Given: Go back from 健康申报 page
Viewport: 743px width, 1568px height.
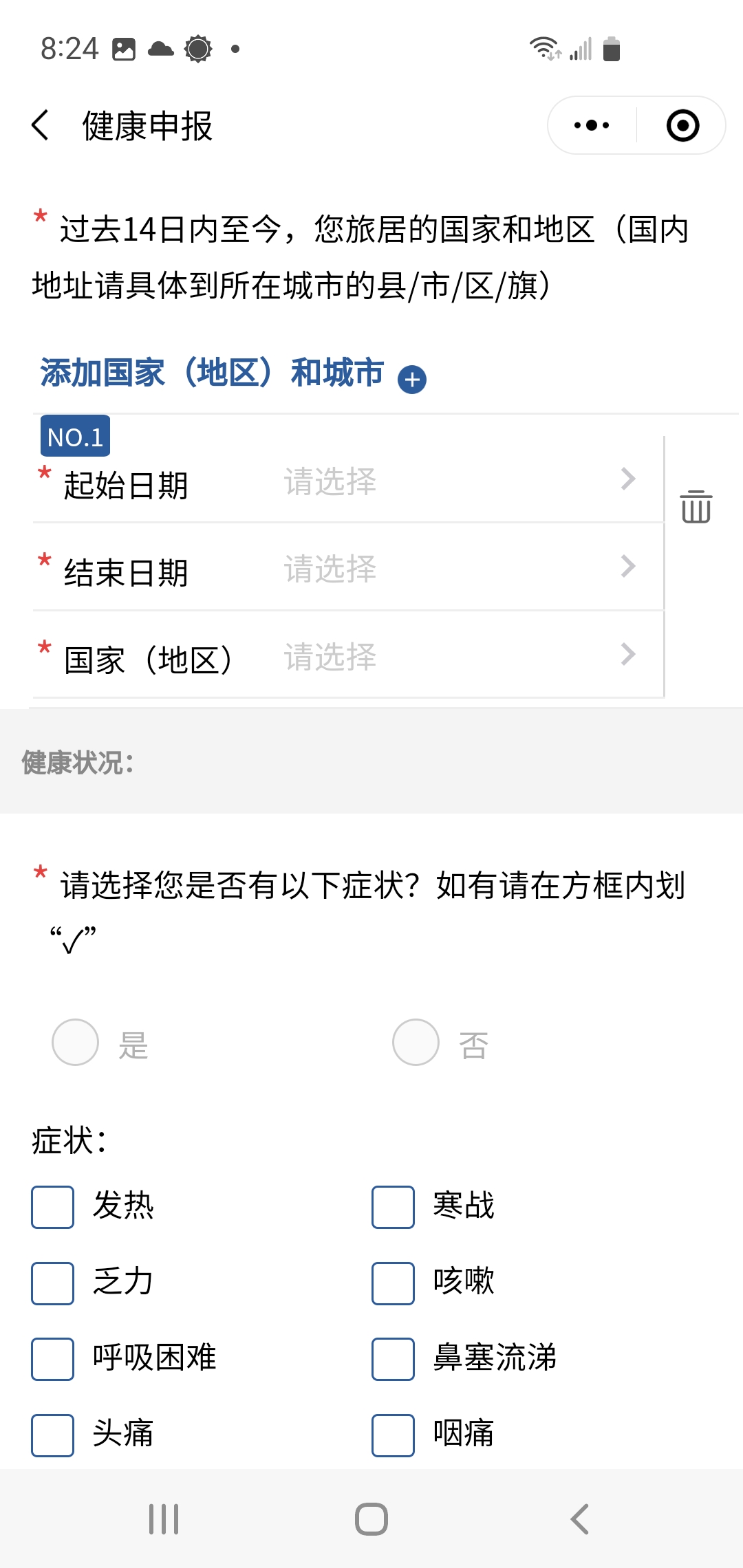Looking at the screenshot, I should (x=41, y=125).
